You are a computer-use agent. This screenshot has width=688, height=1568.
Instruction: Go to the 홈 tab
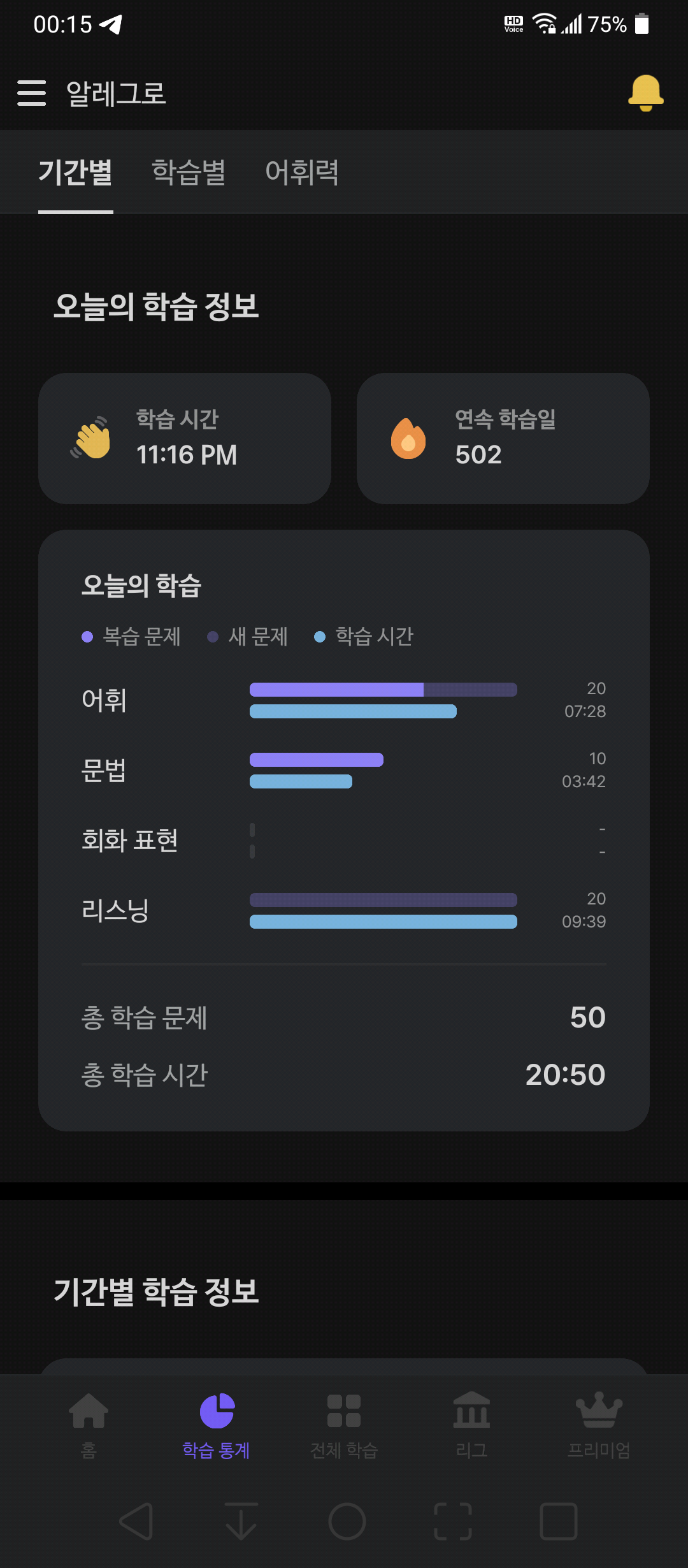click(89, 1426)
